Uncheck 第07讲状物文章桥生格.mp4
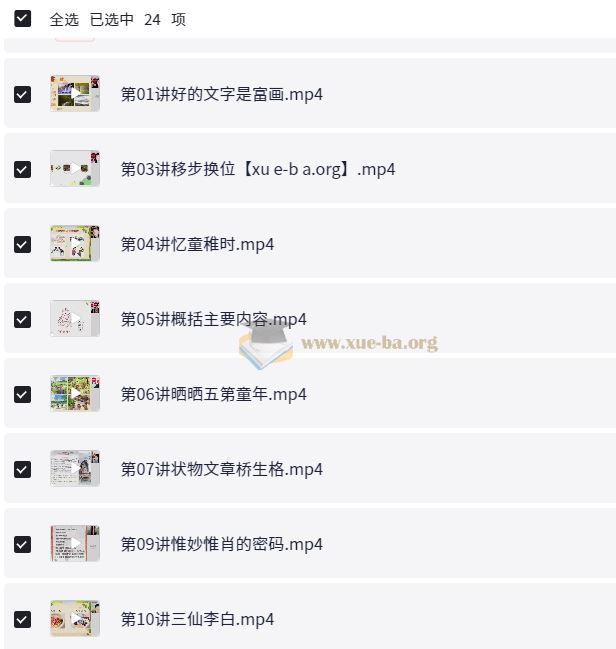616x649 pixels. [x=22, y=469]
